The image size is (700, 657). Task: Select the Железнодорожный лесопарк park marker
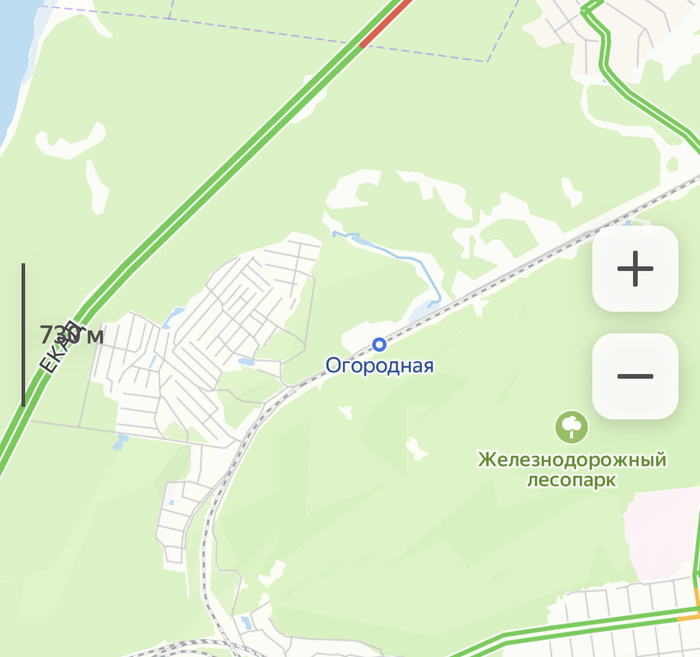(572, 428)
